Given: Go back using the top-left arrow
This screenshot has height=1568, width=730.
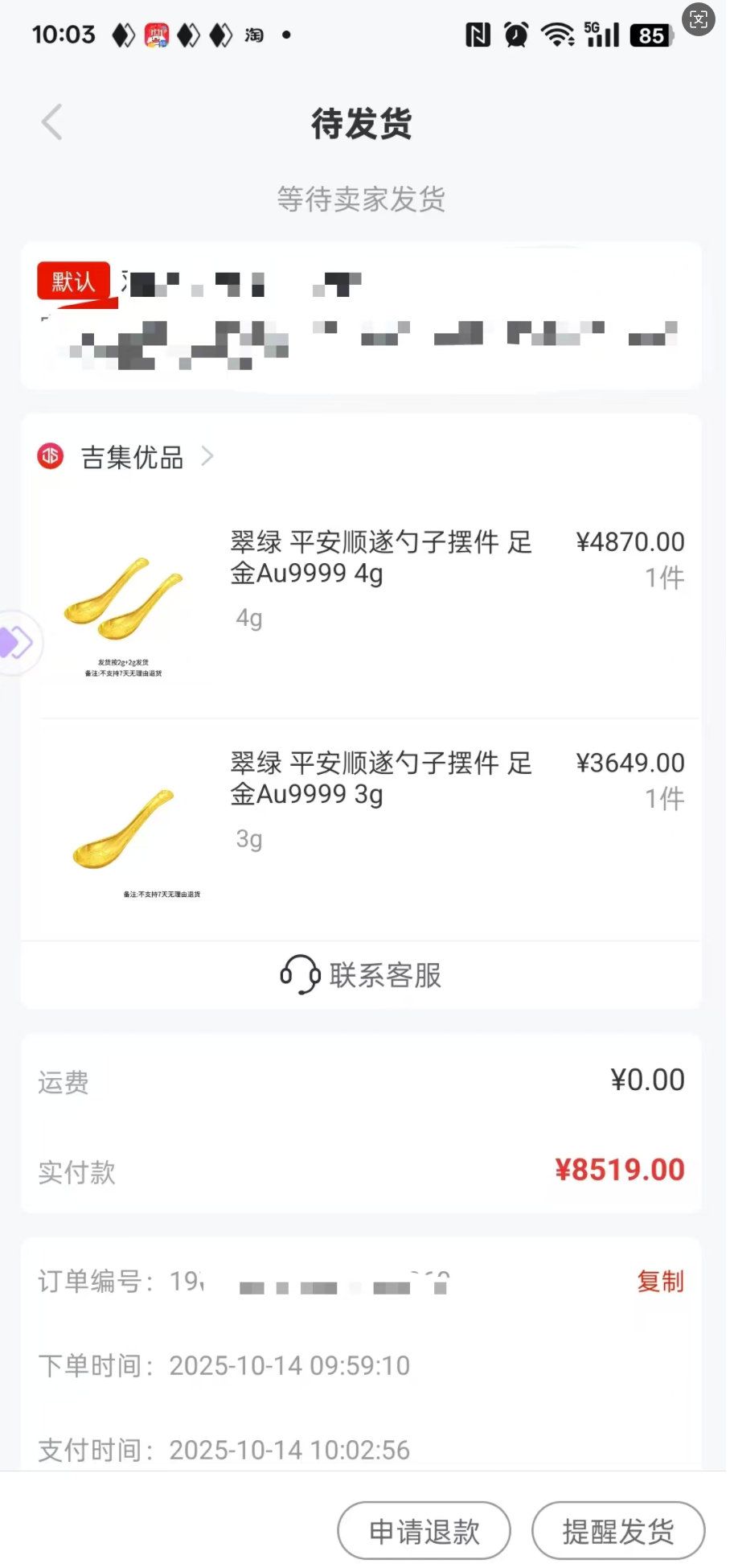Looking at the screenshot, I should point(52,123).
